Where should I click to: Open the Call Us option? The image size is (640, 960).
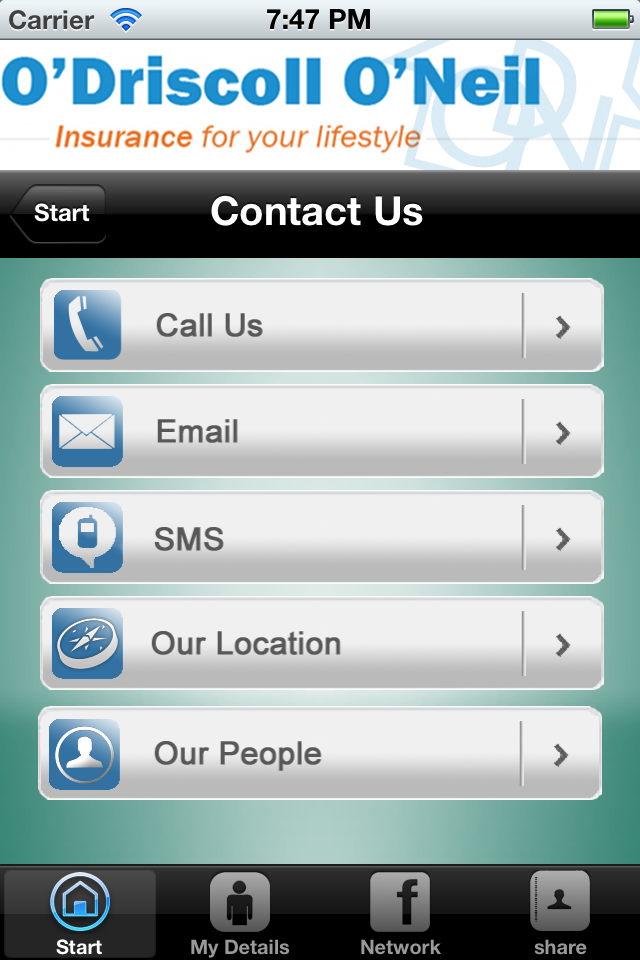pos(321,326)
